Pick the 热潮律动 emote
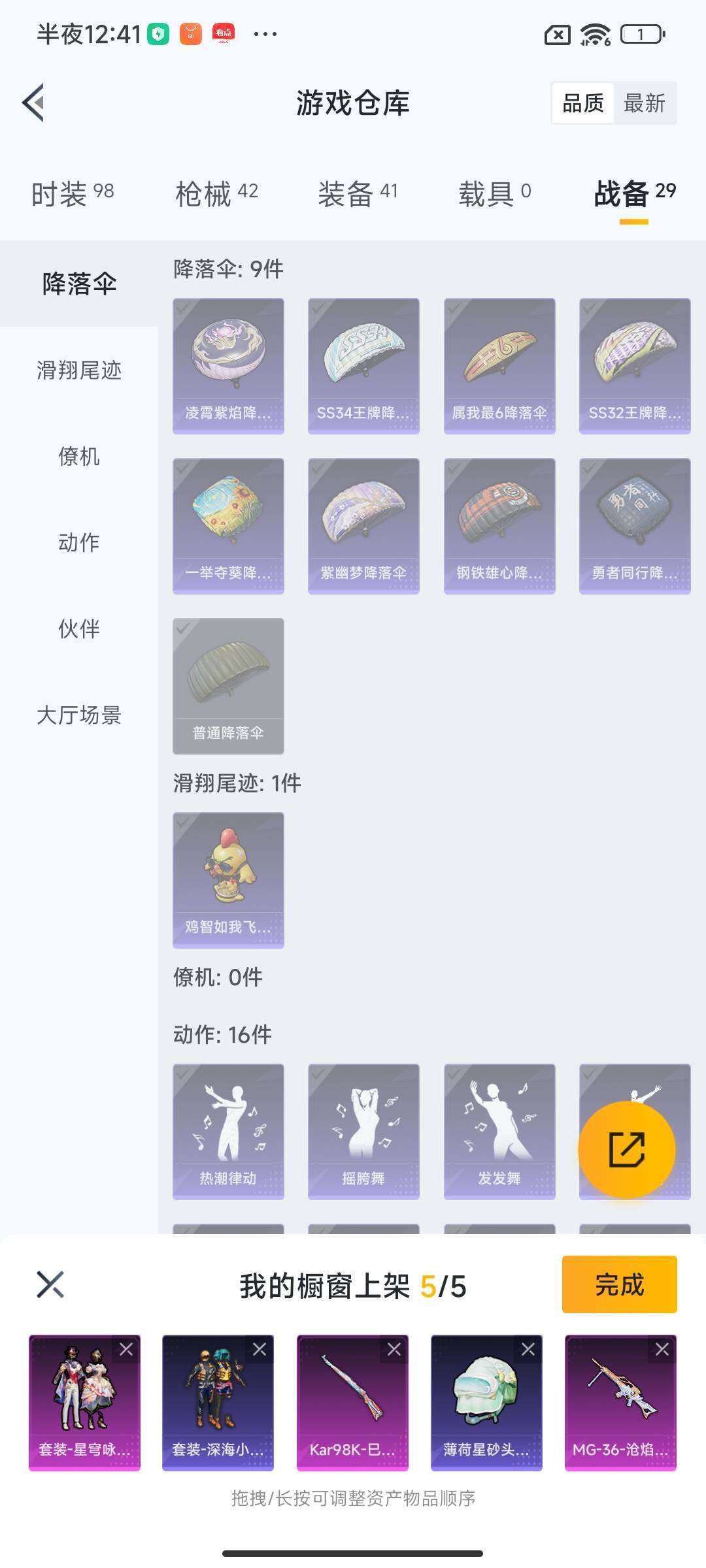 click(x=228, y=1132)
